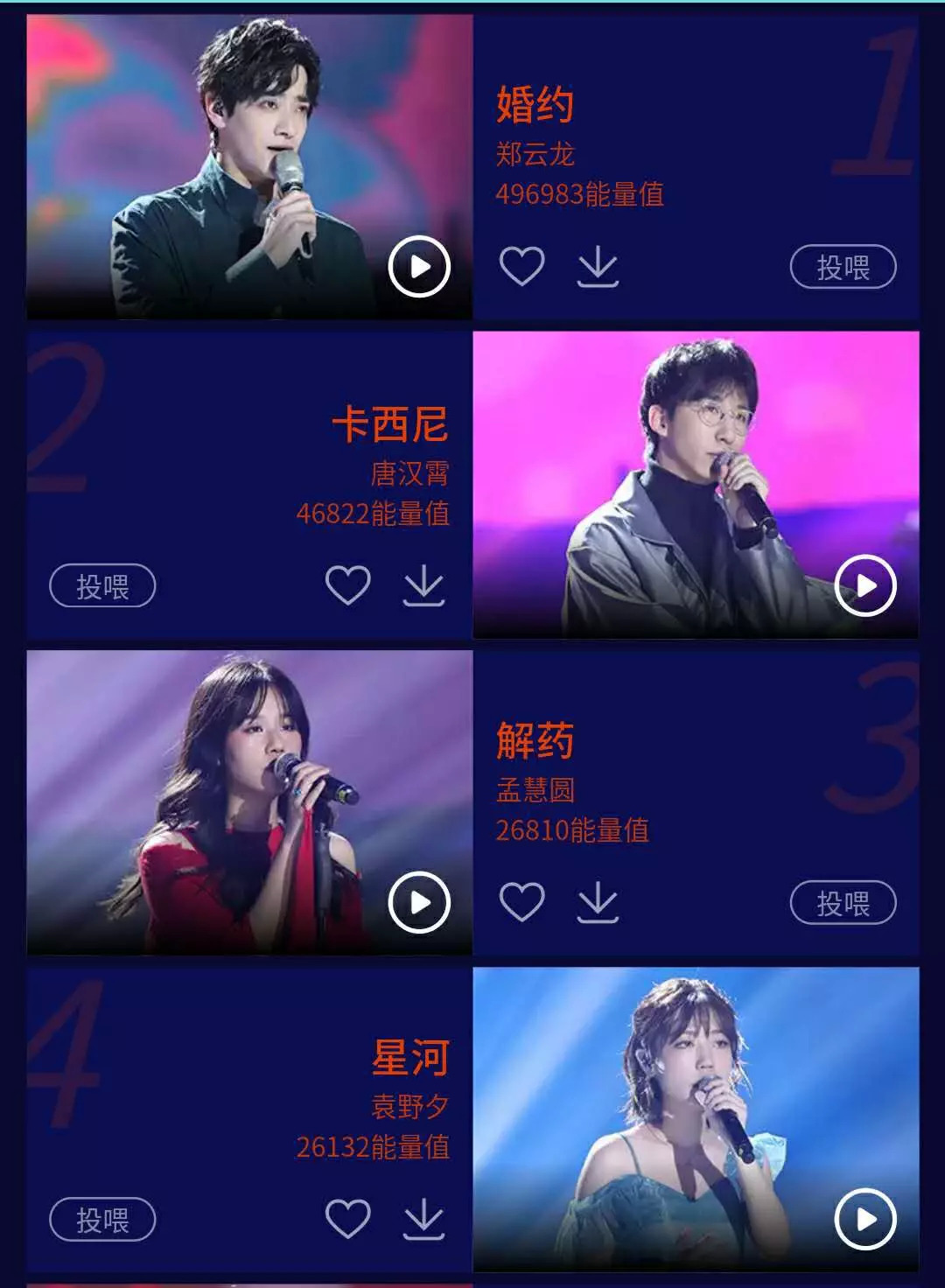Download the song 婚约
This screenshot has height=1288, width=945.
coord(598,266)
